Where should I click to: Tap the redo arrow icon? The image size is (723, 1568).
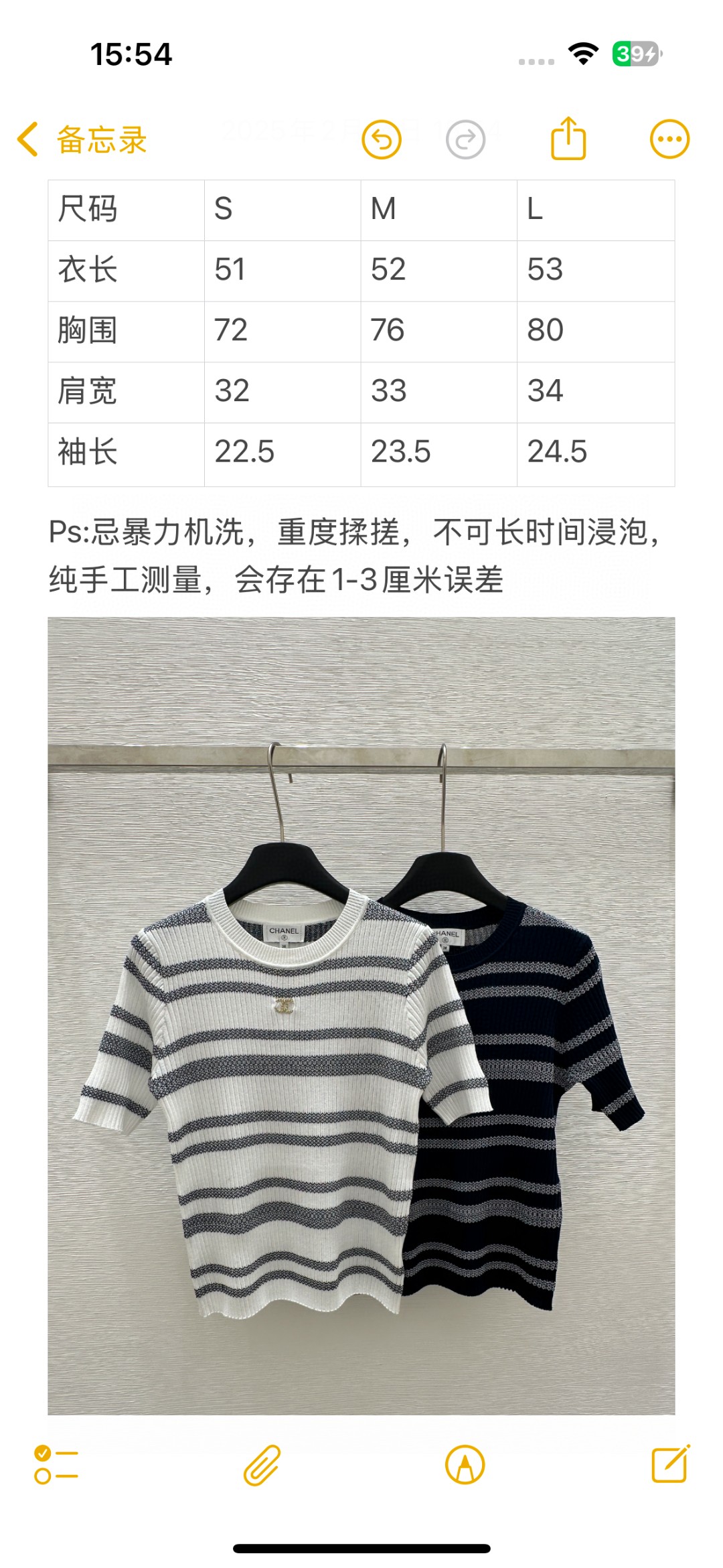point(465,140)
